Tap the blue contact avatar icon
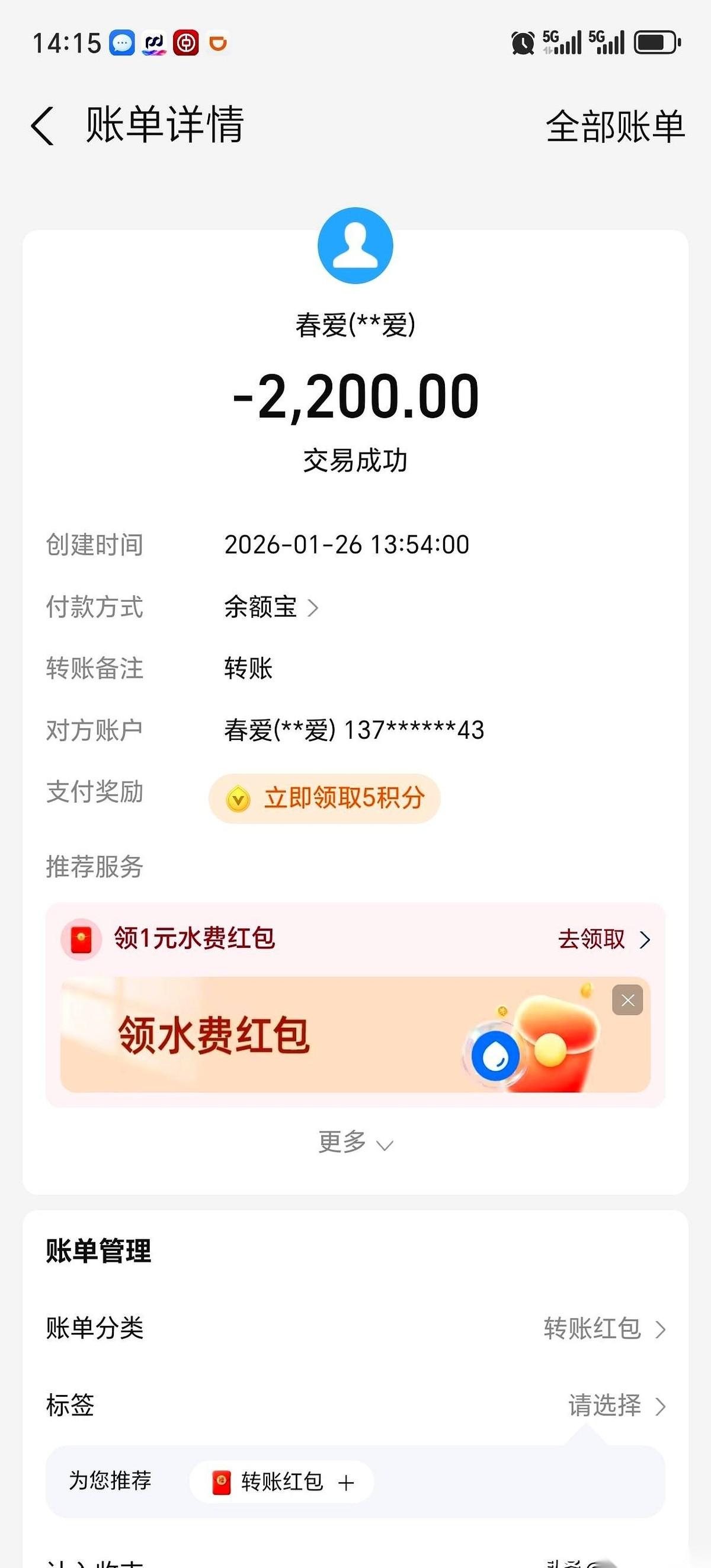 coord(355,246)
